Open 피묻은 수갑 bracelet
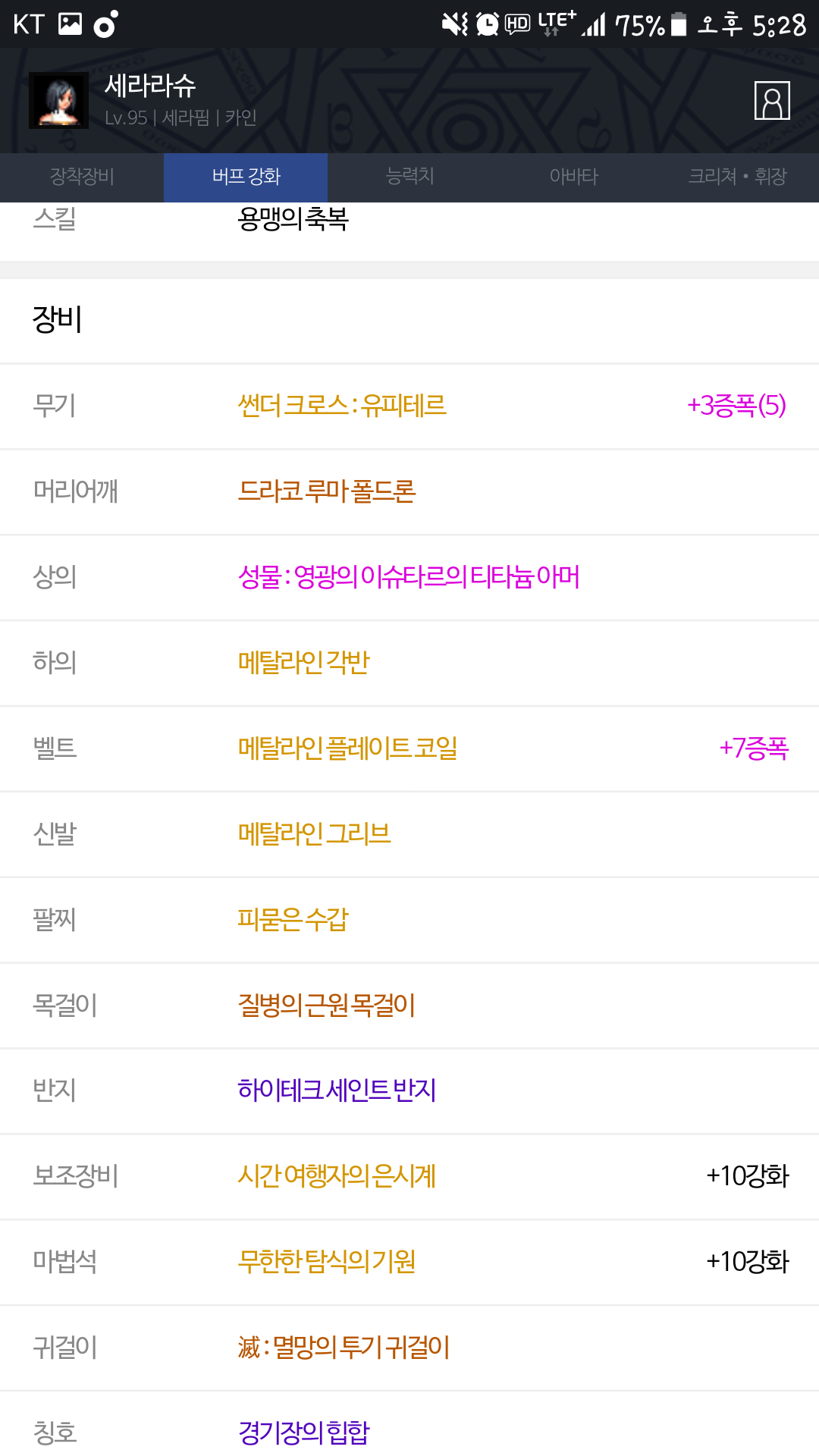This screenshot has width=819, height=1456. (293, 920)
